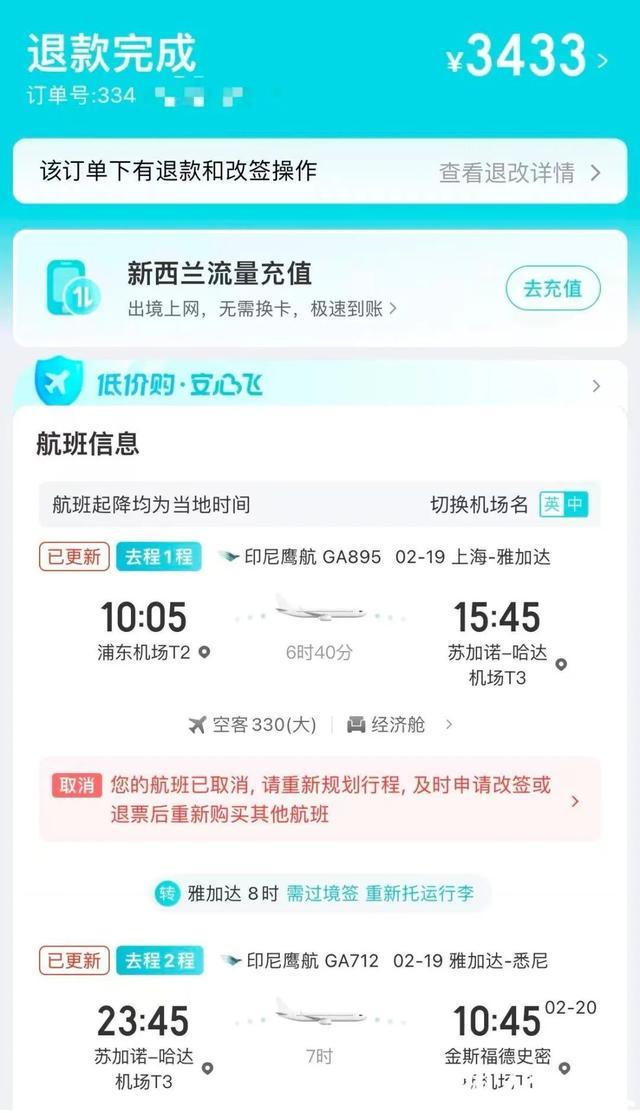This screenshot has height=1113, width=640.
Task: Open 金斯福德史密 airport location pin
Action: 565,1068
